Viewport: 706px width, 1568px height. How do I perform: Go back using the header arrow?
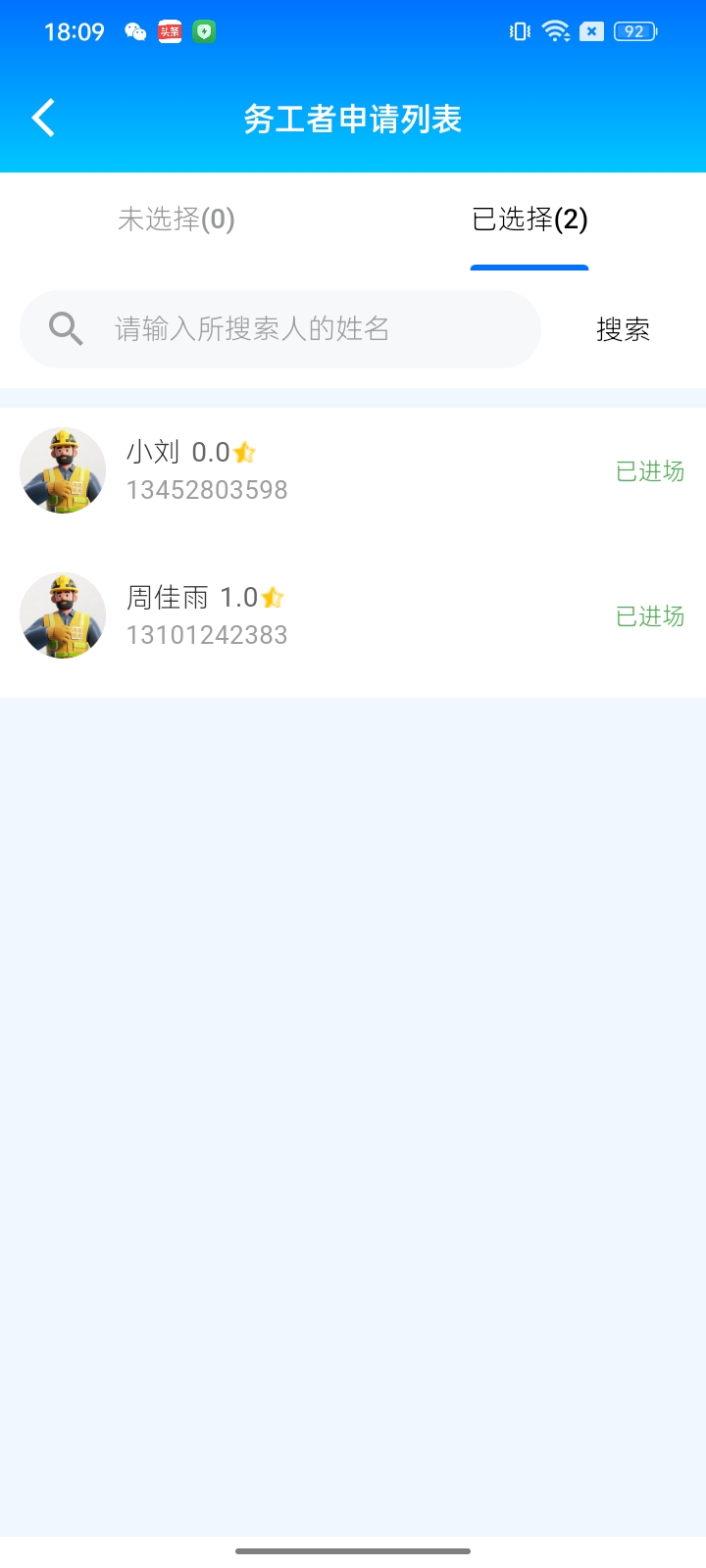coord(43,119)
